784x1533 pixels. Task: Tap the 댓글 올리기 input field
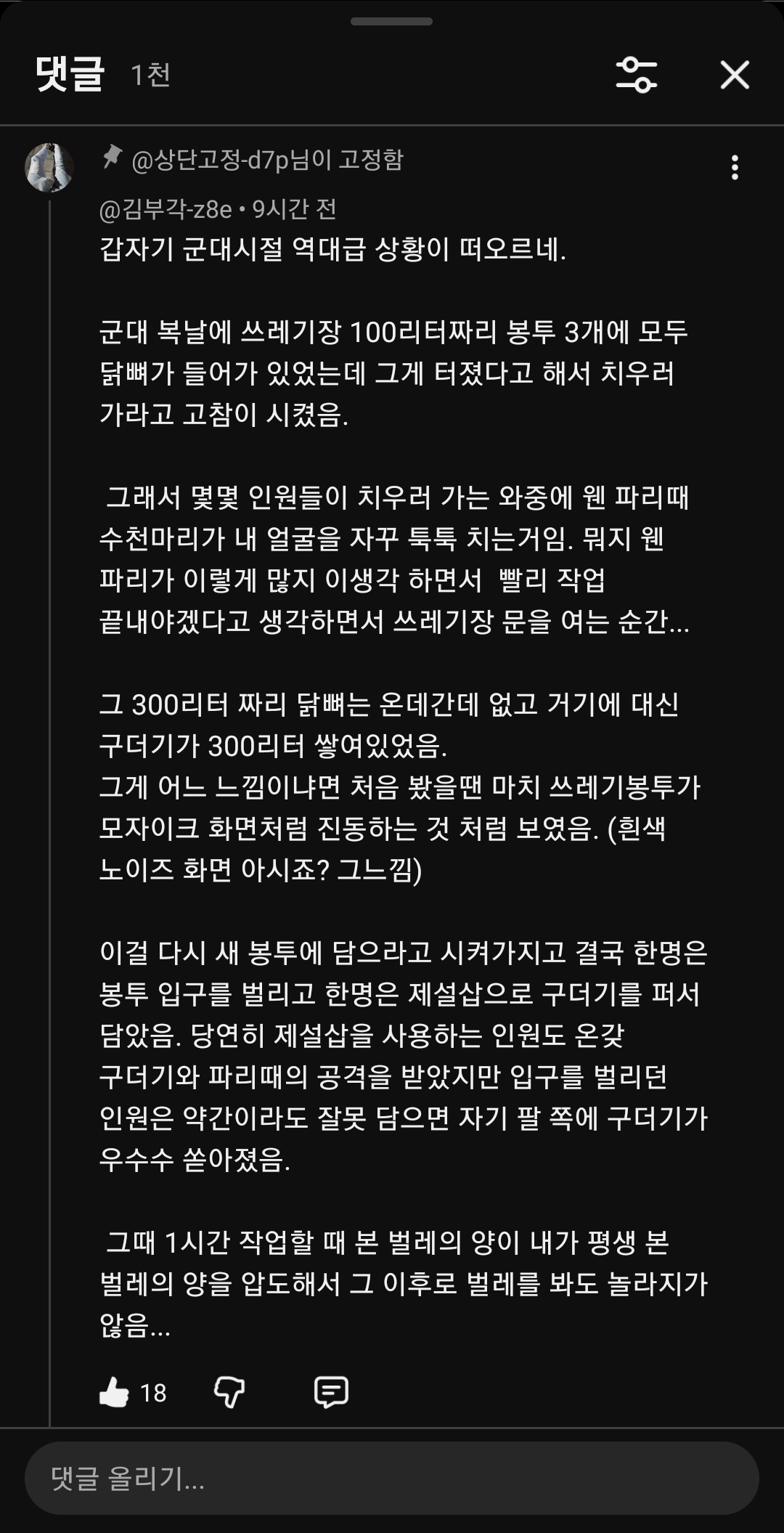[392, 1478]
